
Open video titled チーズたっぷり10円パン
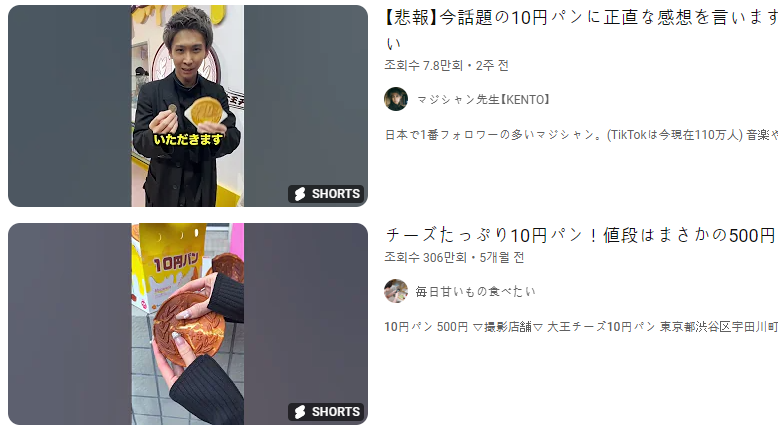pos(580,236)
